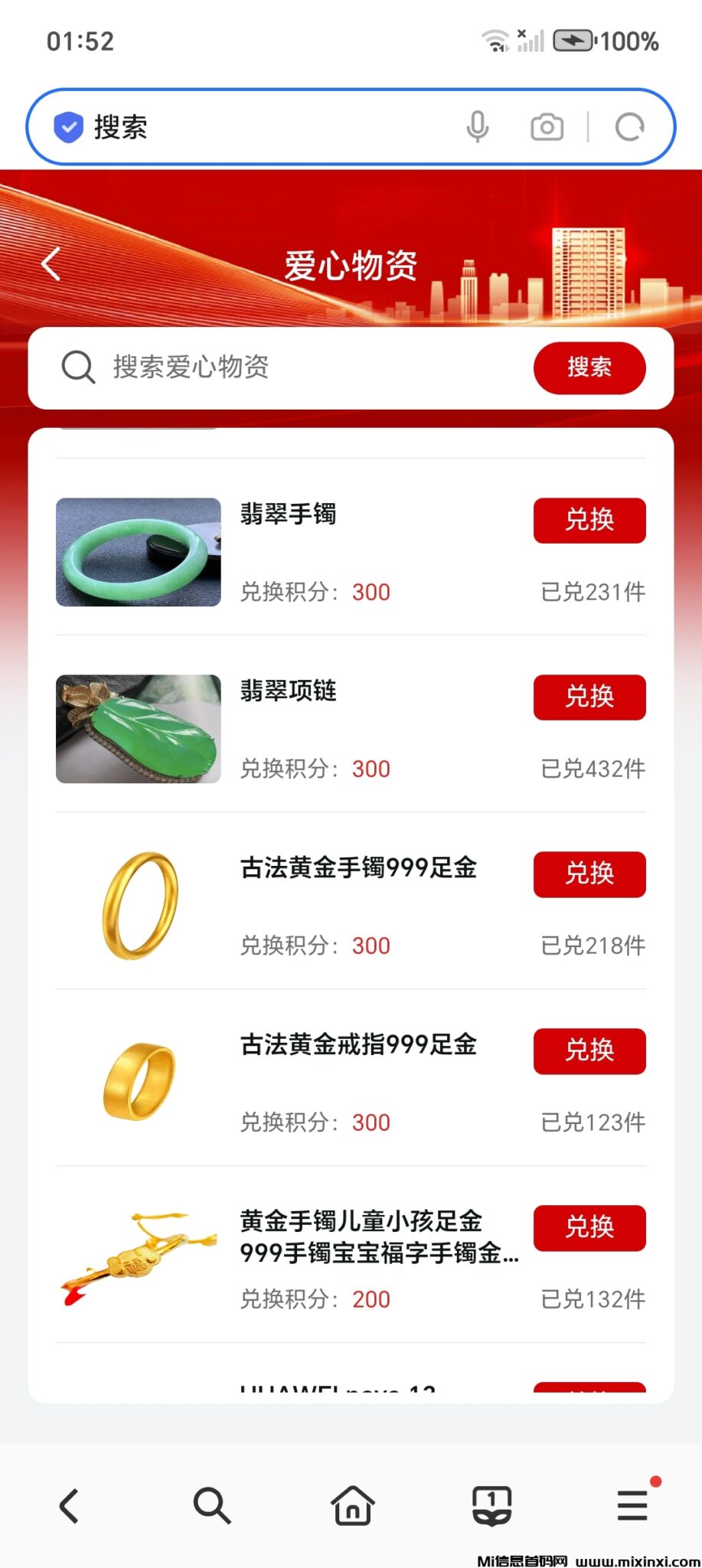The image size is (702, 1568).
Task: Redeem the 黄金手镯儿童小孩足金 item
Action: coord(589,1228)
